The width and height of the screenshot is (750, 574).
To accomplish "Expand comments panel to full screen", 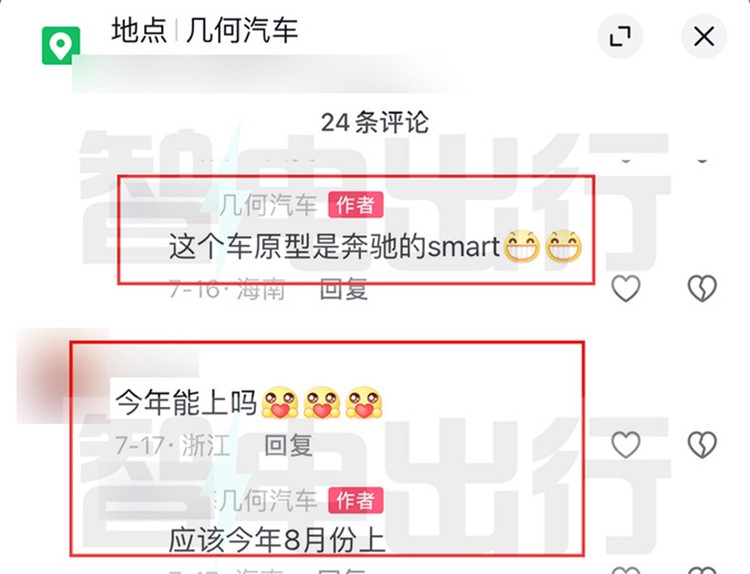I will click(x=620, y=37).
